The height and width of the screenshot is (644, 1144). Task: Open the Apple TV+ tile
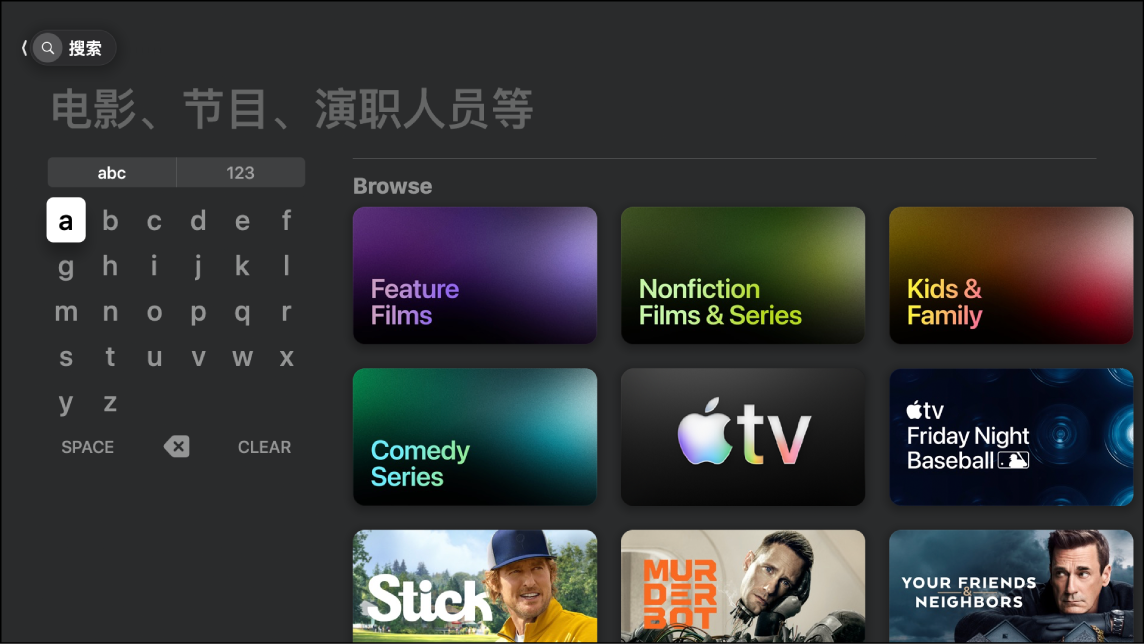[x=743, y=436]
